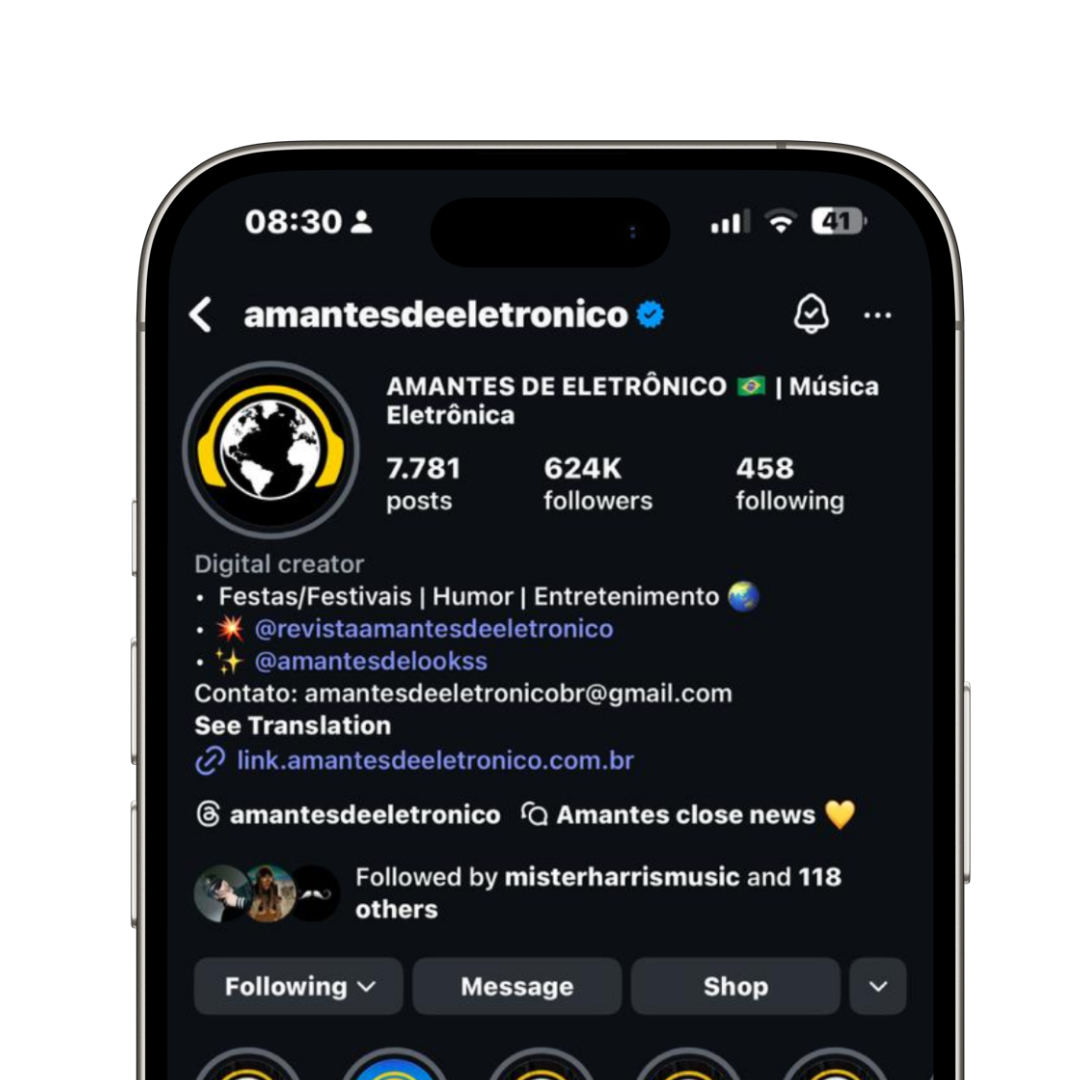
Task: Expand the Following dropdown button
Action: pyautogui.click(x=298, y=987)
